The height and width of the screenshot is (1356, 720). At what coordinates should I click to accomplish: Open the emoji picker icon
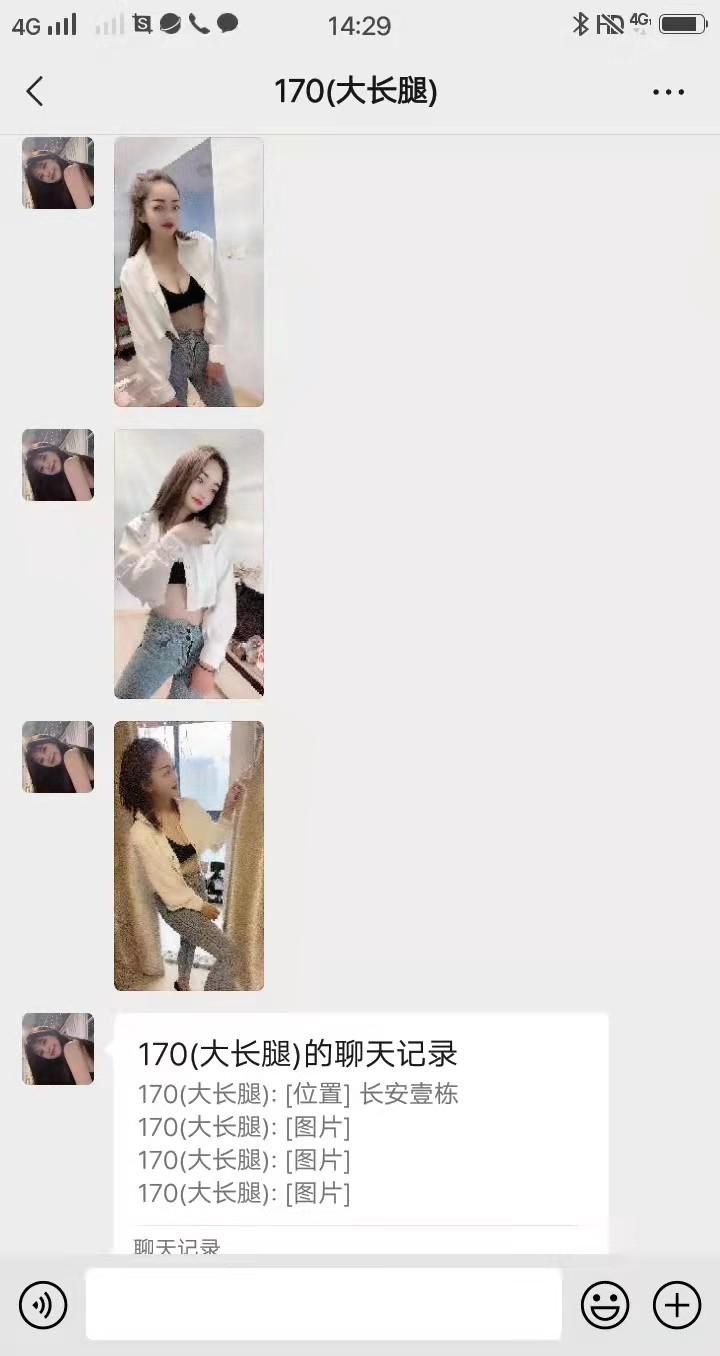606,1304
